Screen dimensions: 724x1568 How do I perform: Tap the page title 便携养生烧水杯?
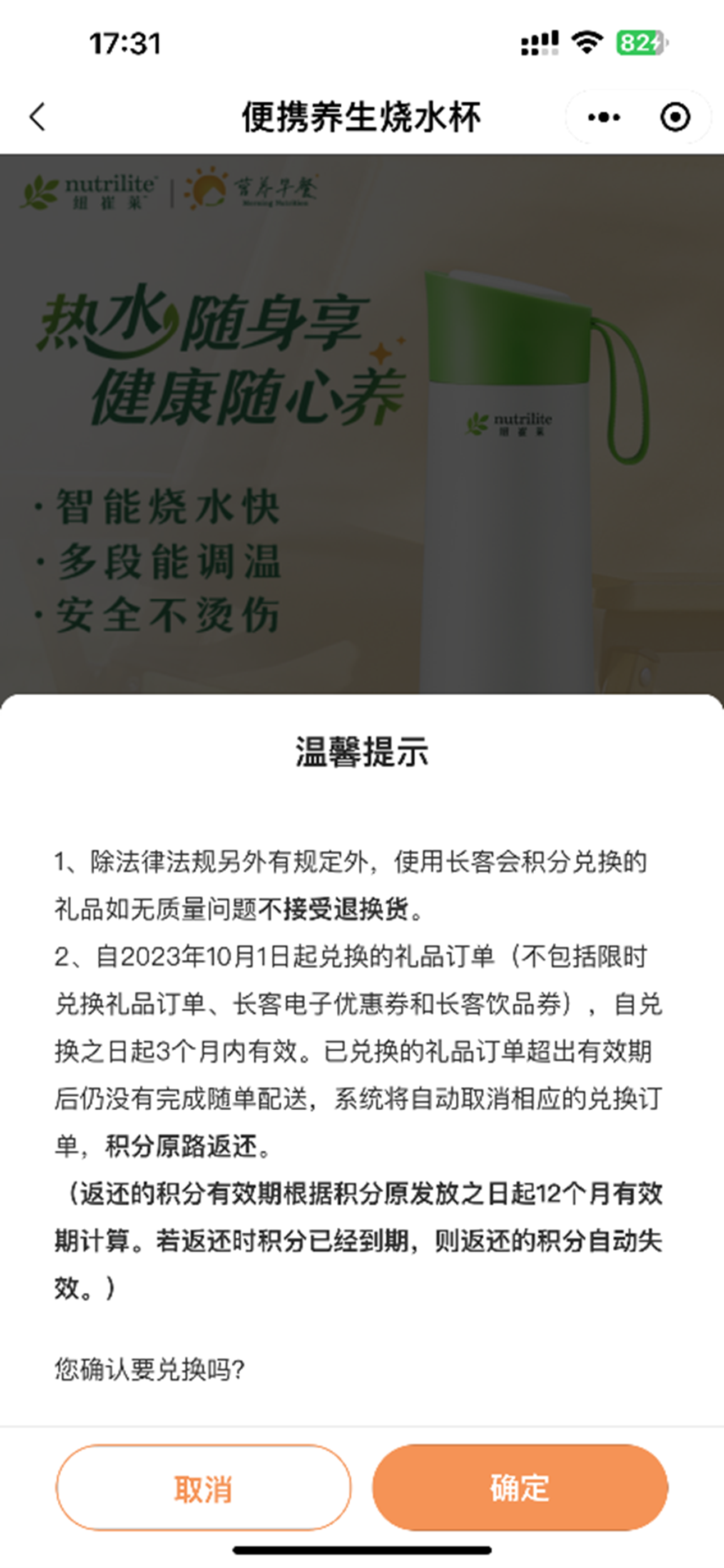tap(362, 117)
